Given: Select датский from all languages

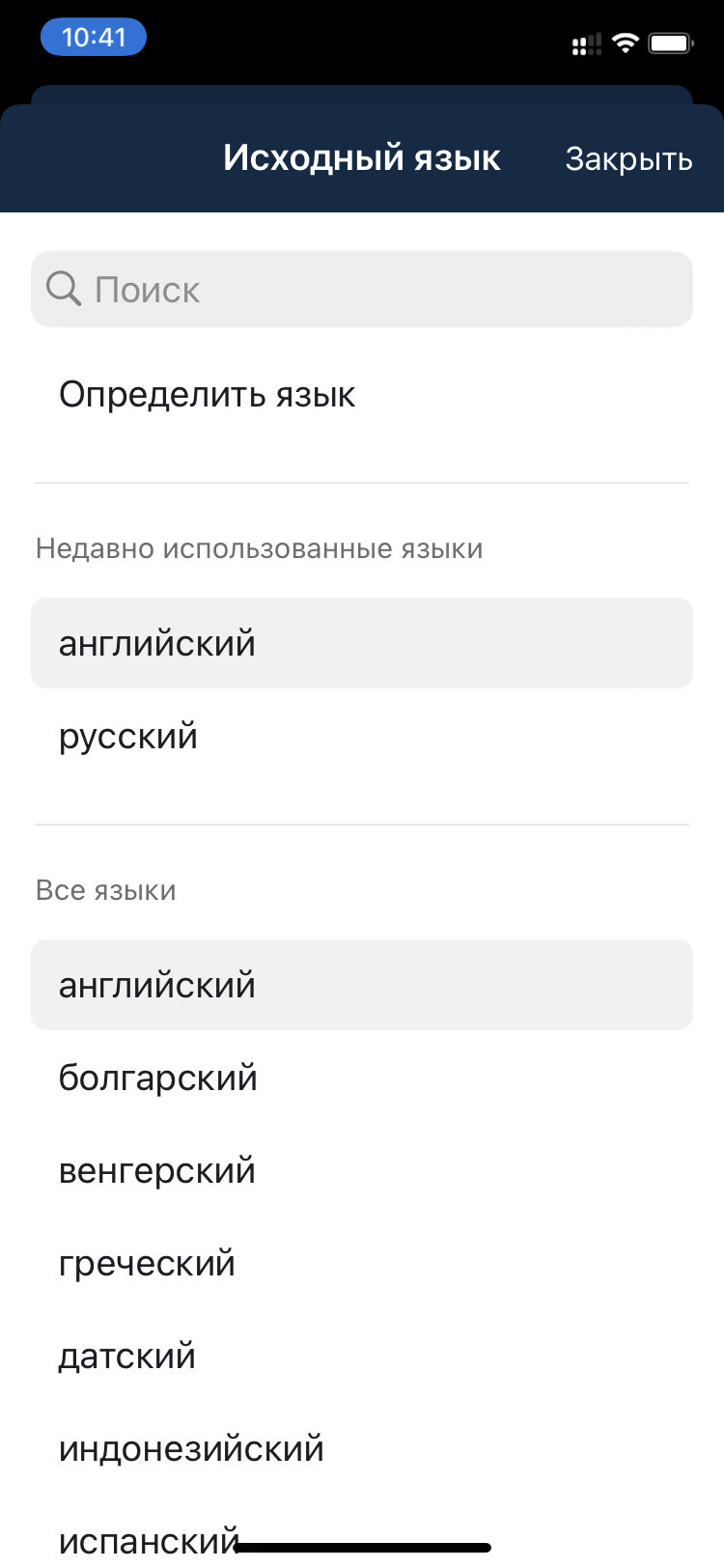Looking at the screenshot, I should (362, 1356).
